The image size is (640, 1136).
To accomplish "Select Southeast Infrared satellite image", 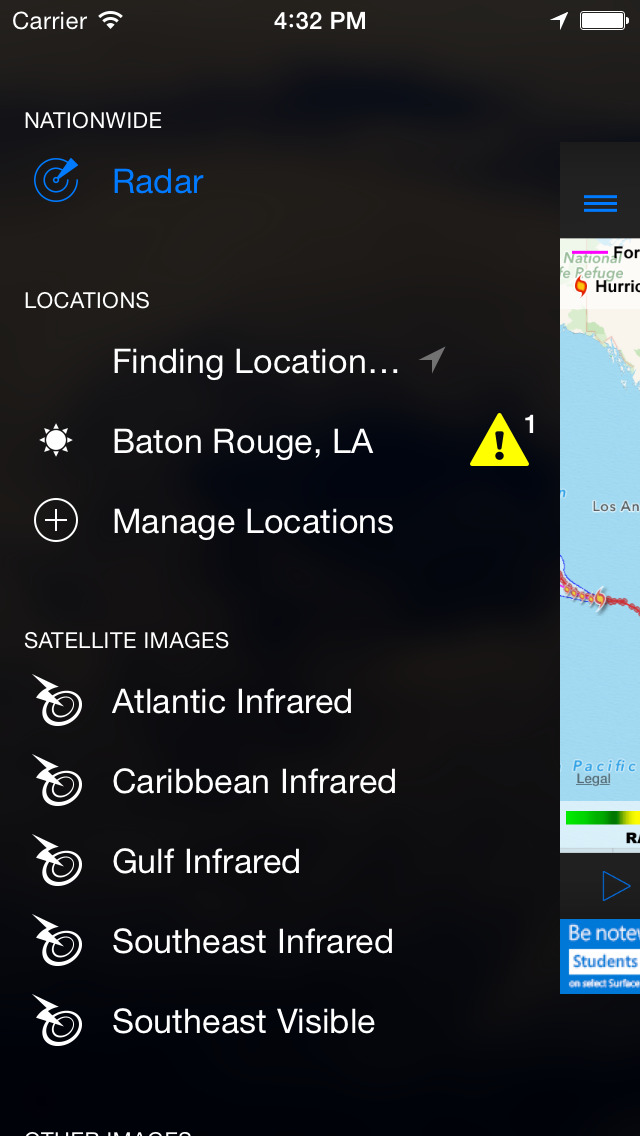I will tap(252, 942).
